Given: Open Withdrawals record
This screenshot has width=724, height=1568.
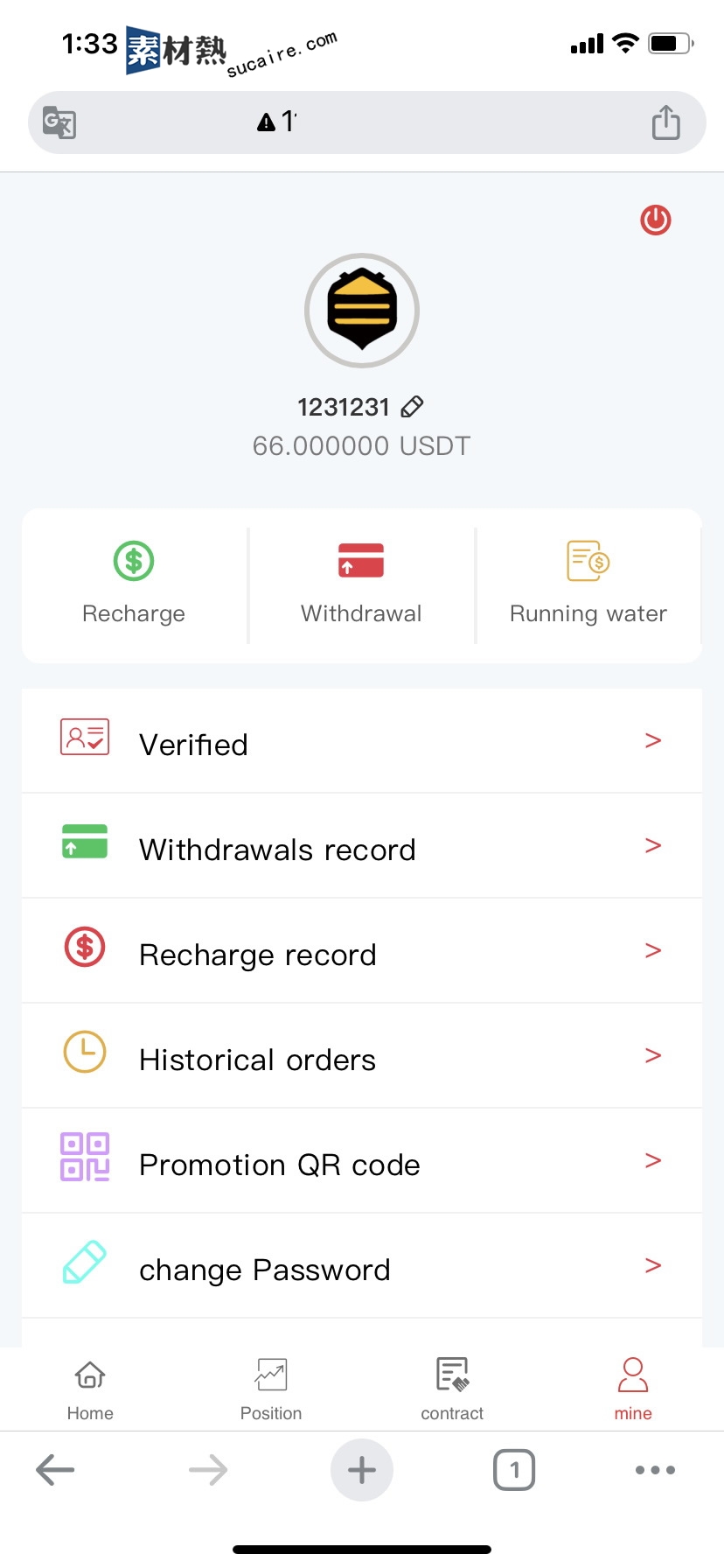Looking at the screenshot, I should 361,847.
